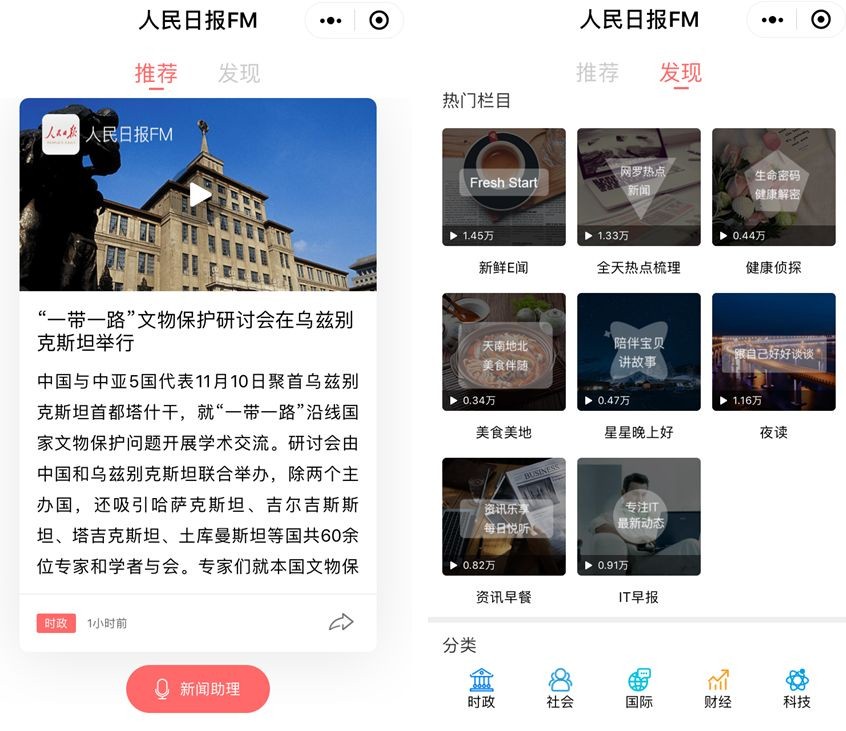Open the 一带一路 article card
Screen dimensions: 846x731
197,440
